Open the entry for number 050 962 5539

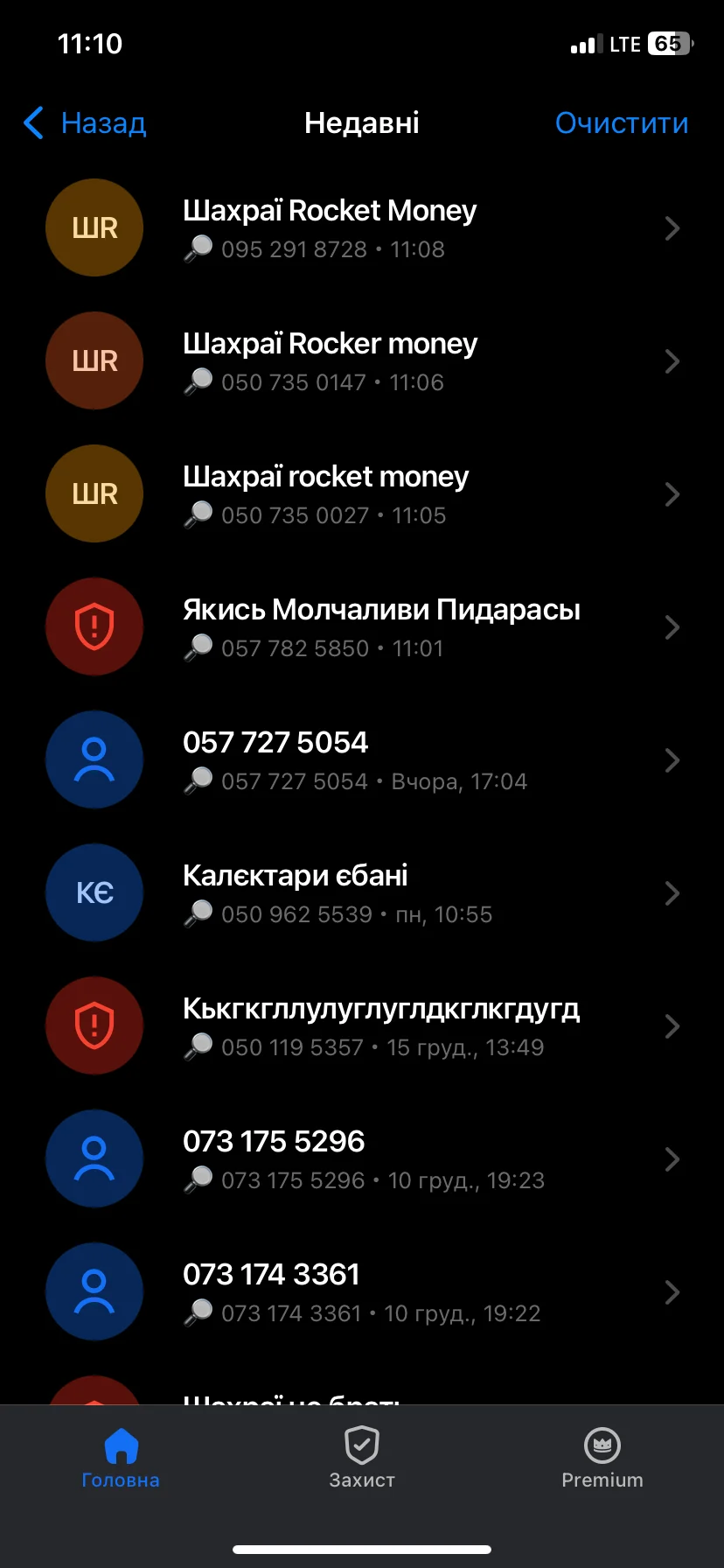tap(362, 893)
